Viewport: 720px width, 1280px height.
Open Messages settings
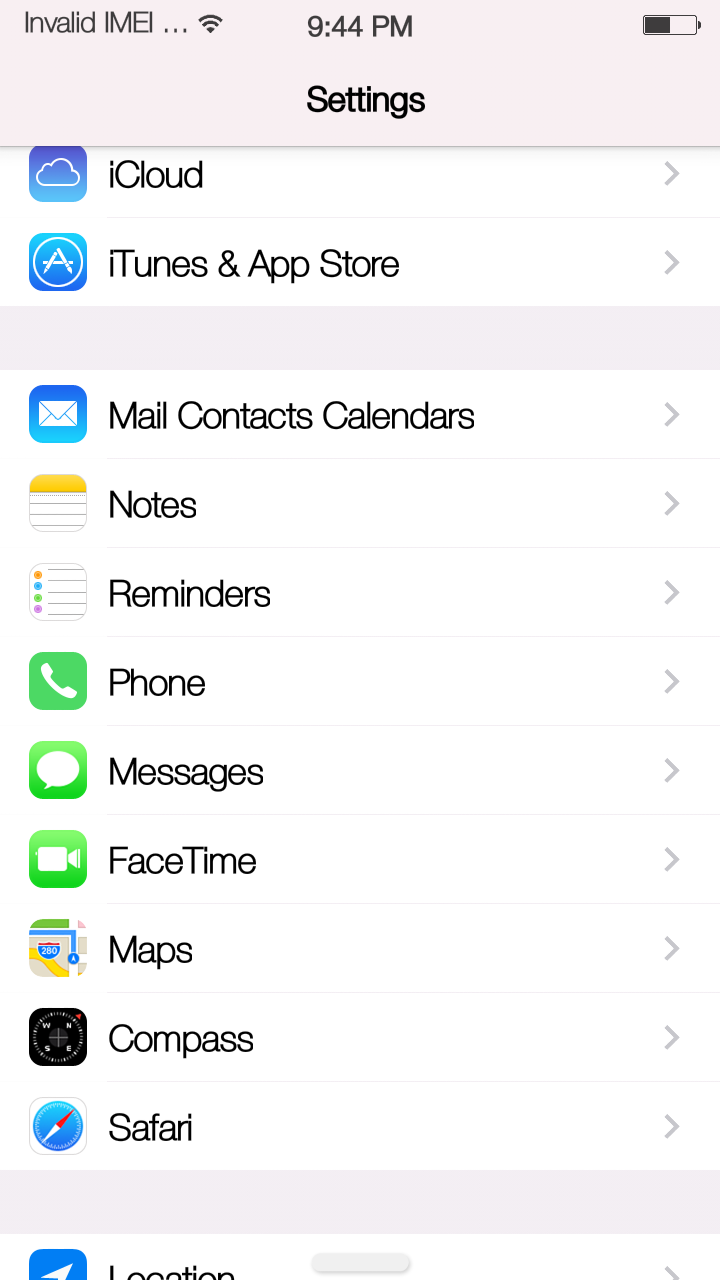[x=360, y=771]
